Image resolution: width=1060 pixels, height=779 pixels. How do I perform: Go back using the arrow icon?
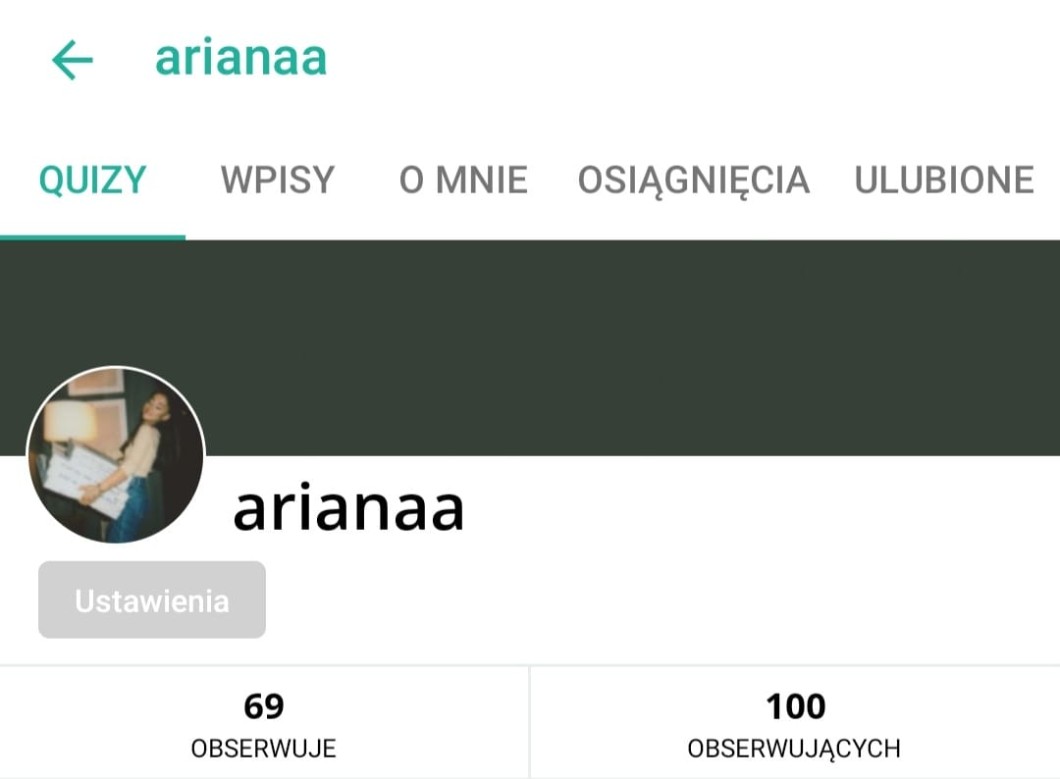pyautogui.click(x=72, y=61)
